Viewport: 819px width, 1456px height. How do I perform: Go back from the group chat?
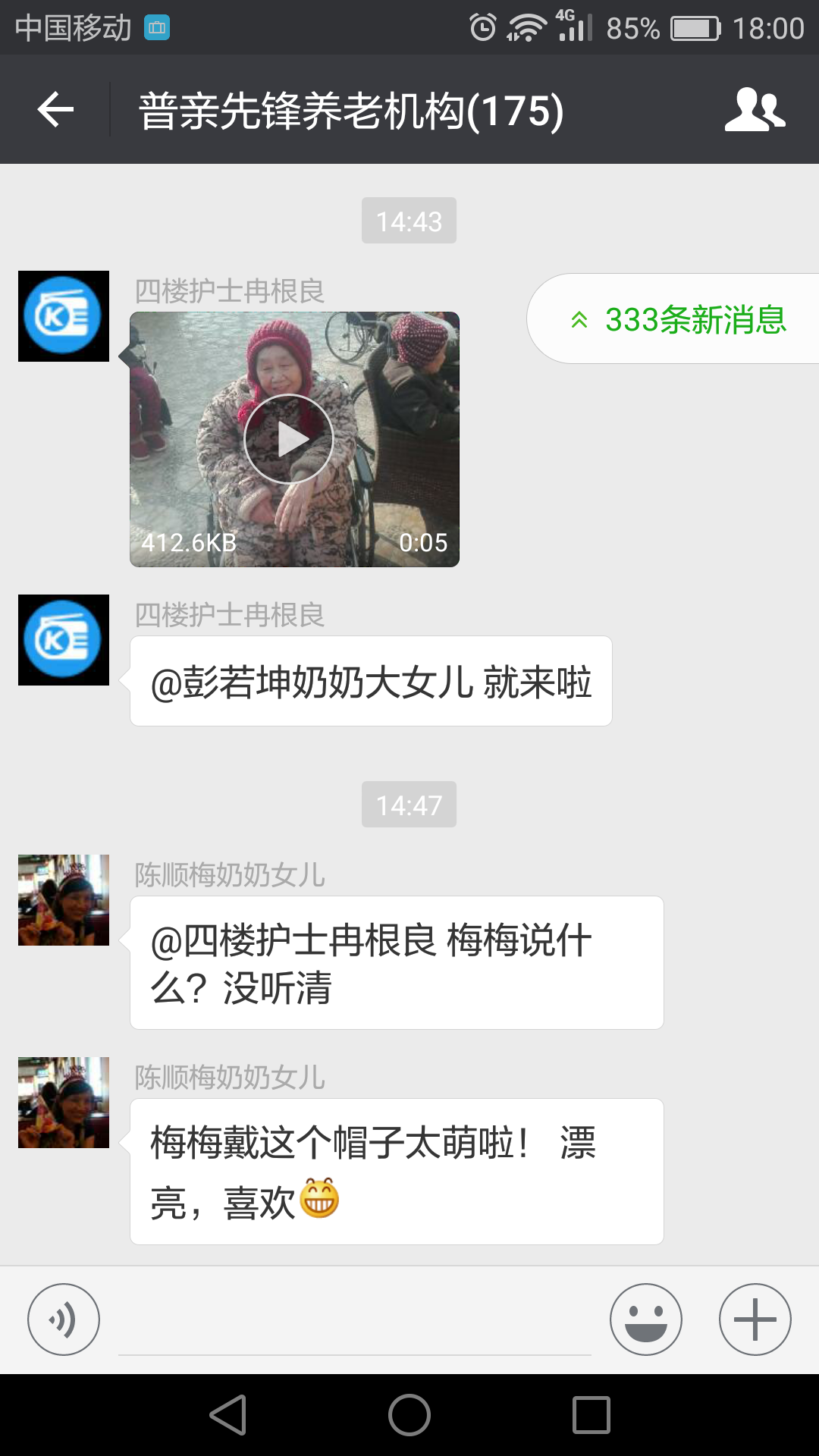[55, 110]
